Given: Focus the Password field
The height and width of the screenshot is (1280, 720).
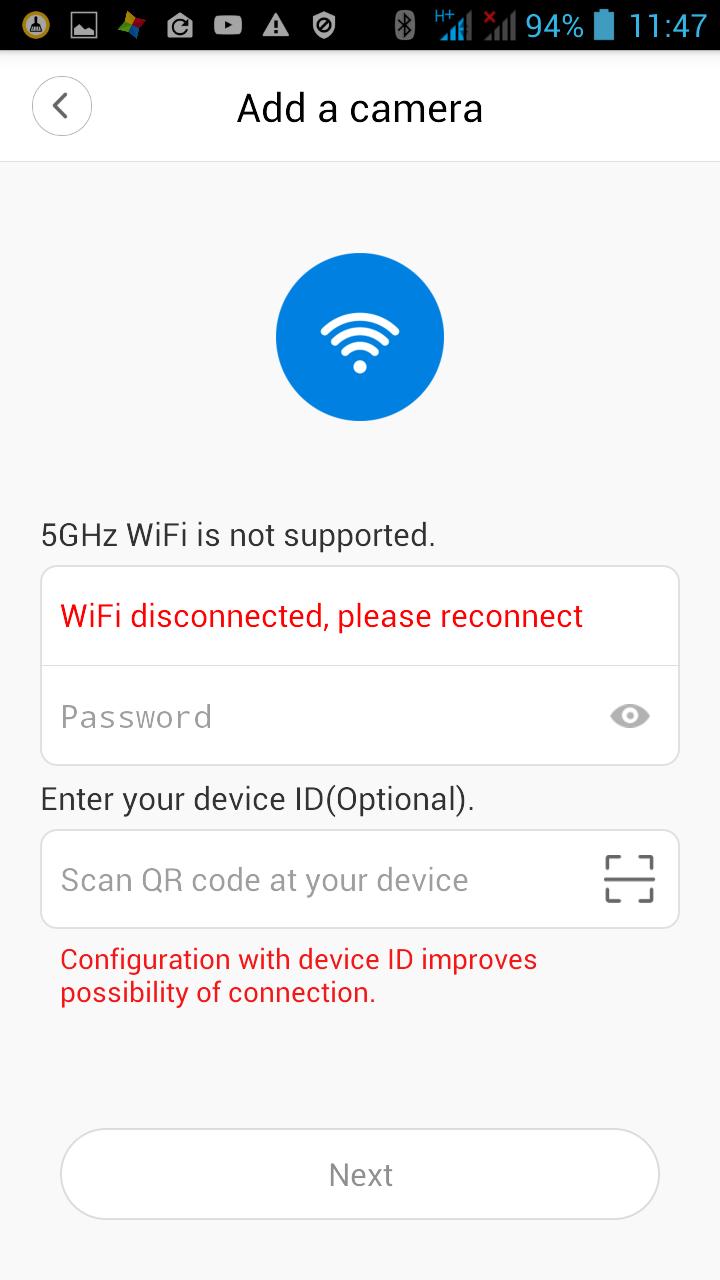Looking at the screenshot, I should (x=320, y=716).
